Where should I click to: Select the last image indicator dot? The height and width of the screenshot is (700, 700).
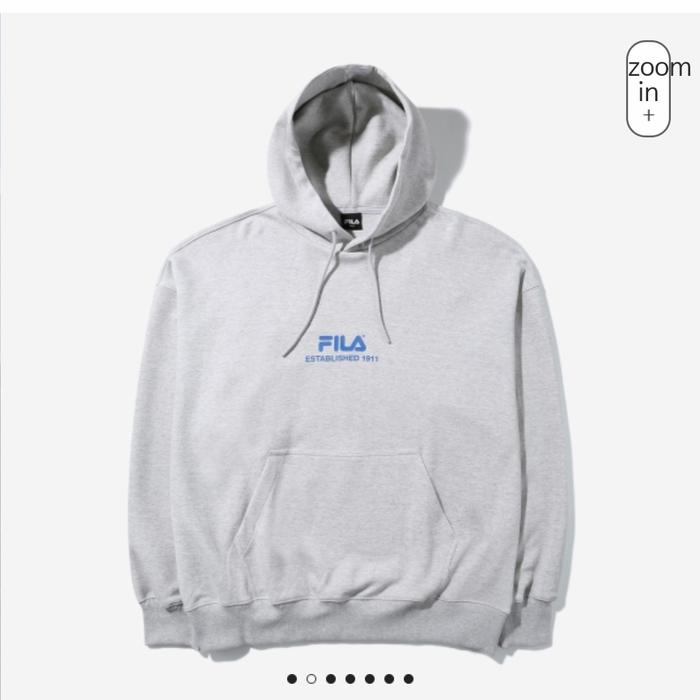[408, 679]
